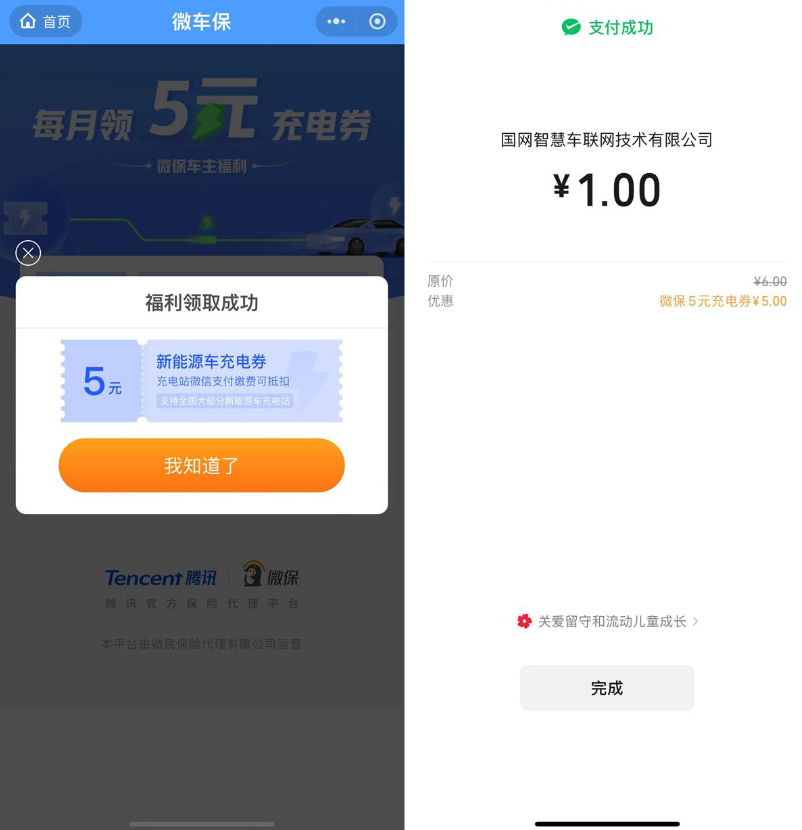The height and width of the screenshot is (830, 802).
Task: Tap the 我知道了 button
Action: click(201, 465)
